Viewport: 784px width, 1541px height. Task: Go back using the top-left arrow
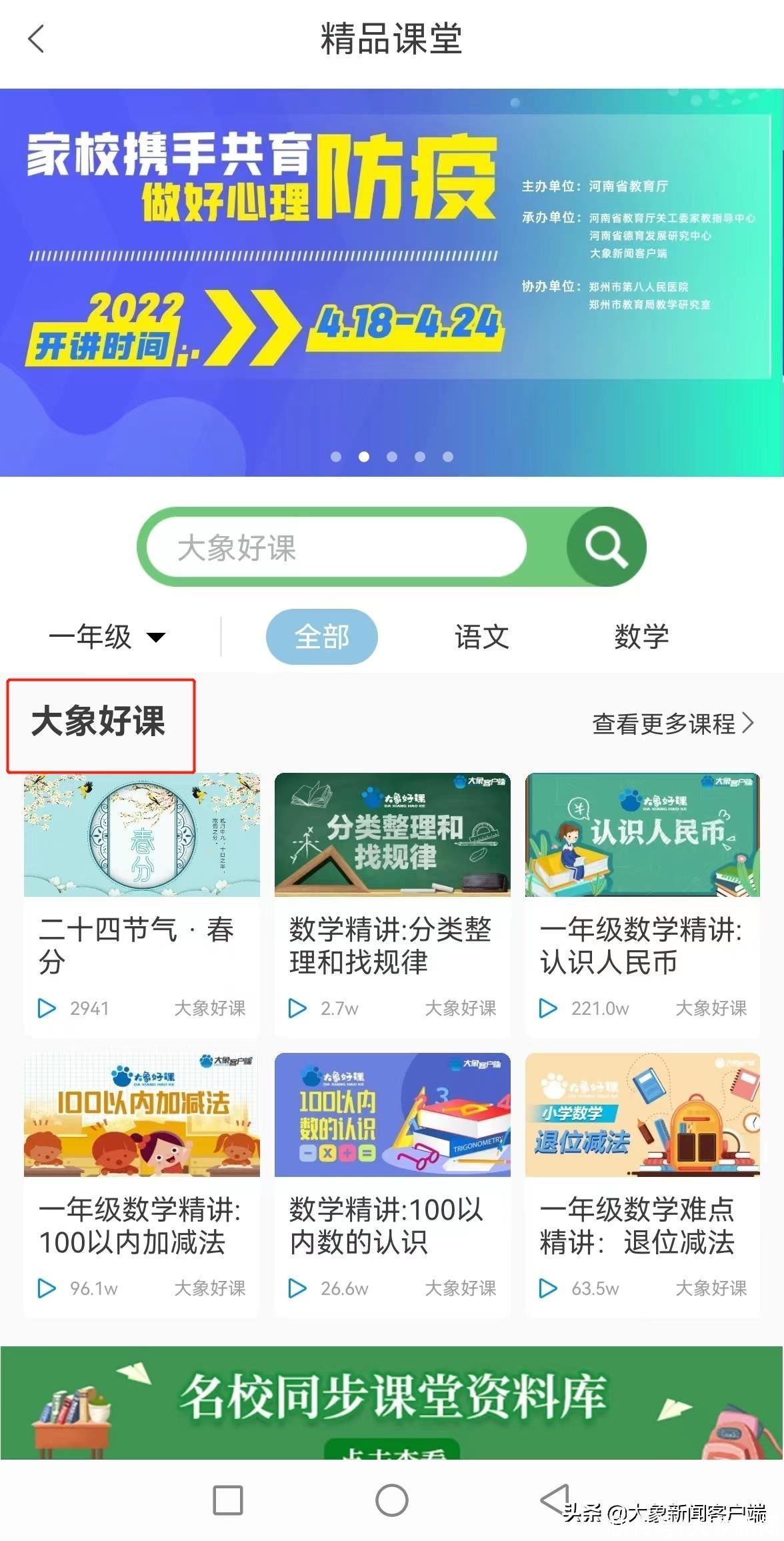pyautogui.click(x=37, y=39)
